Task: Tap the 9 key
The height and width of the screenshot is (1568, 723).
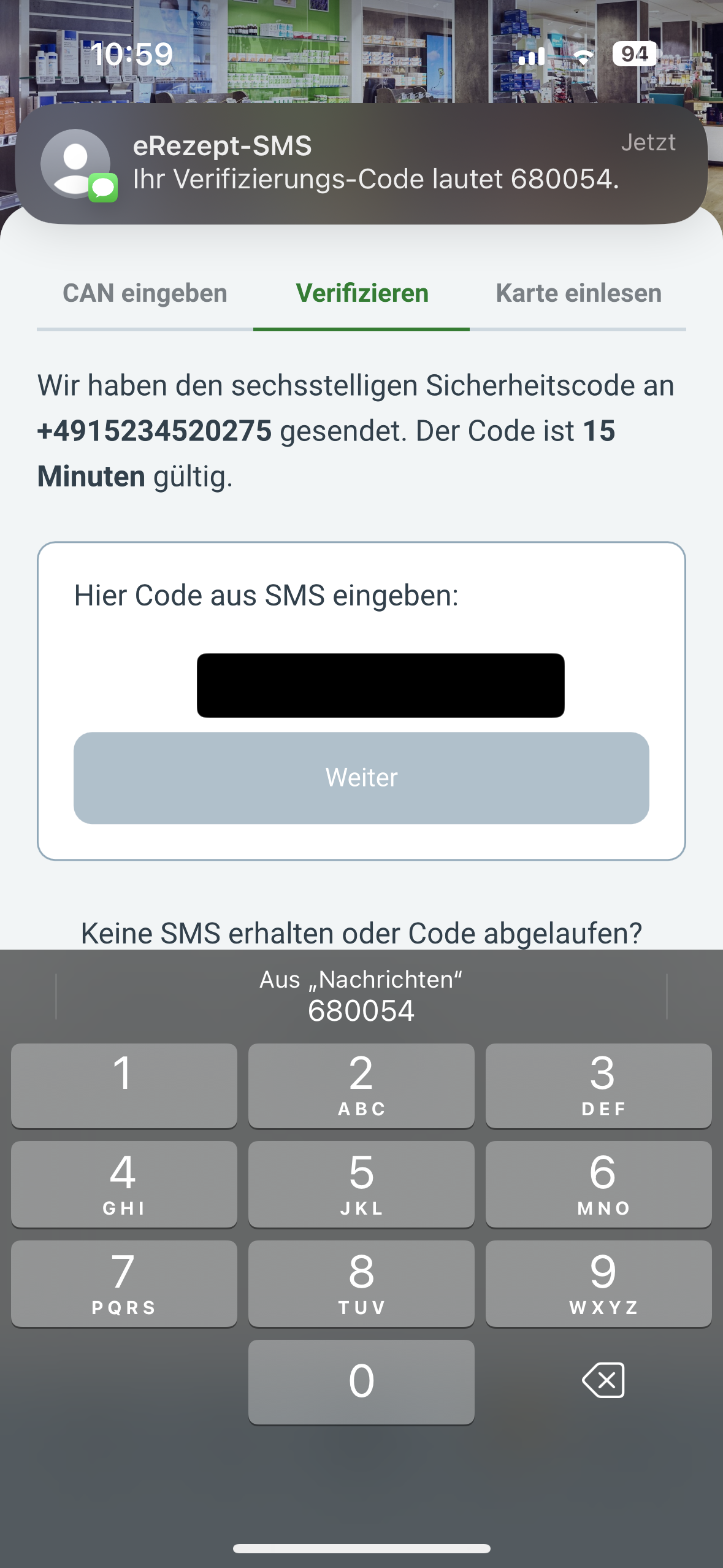Action: (599, 1283)
